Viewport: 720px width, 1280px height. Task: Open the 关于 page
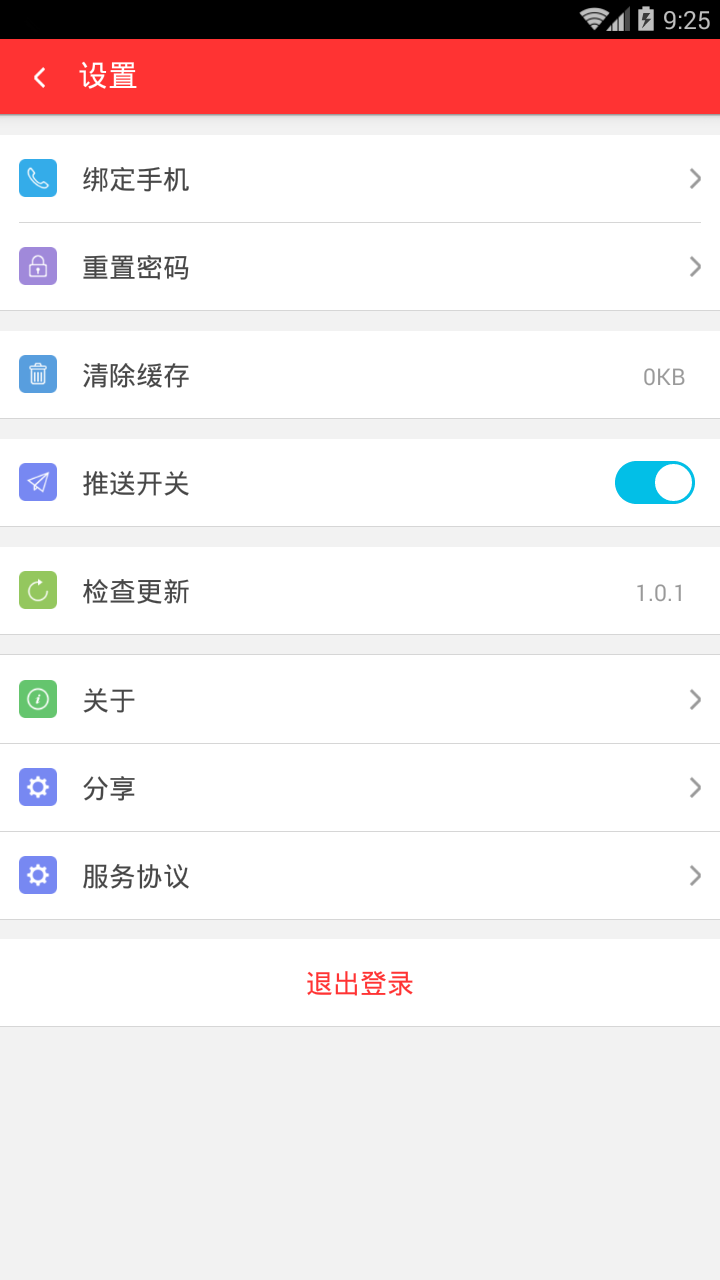click(x=360, y=699)
